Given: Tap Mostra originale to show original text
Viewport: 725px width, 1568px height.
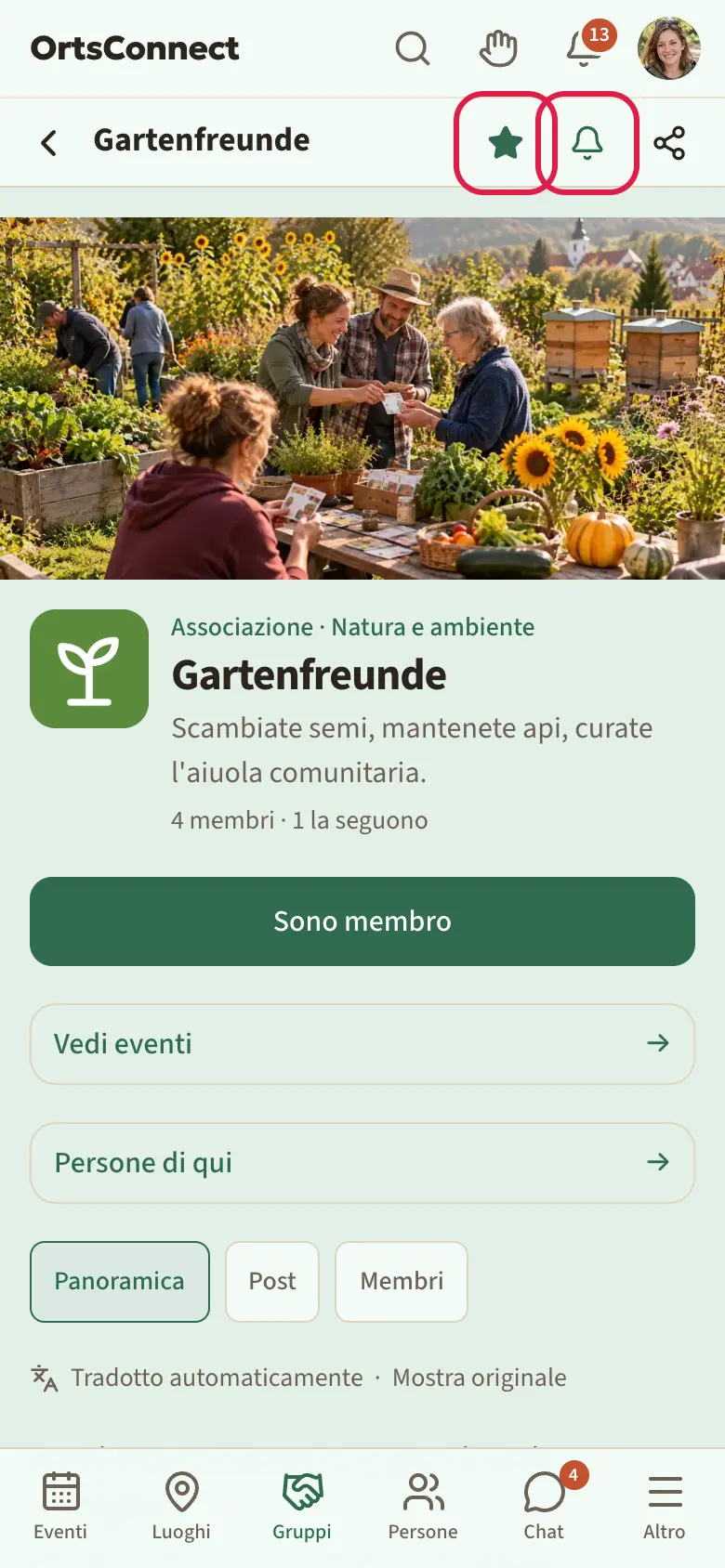Looking at the screenshot, I should 479,1378.
